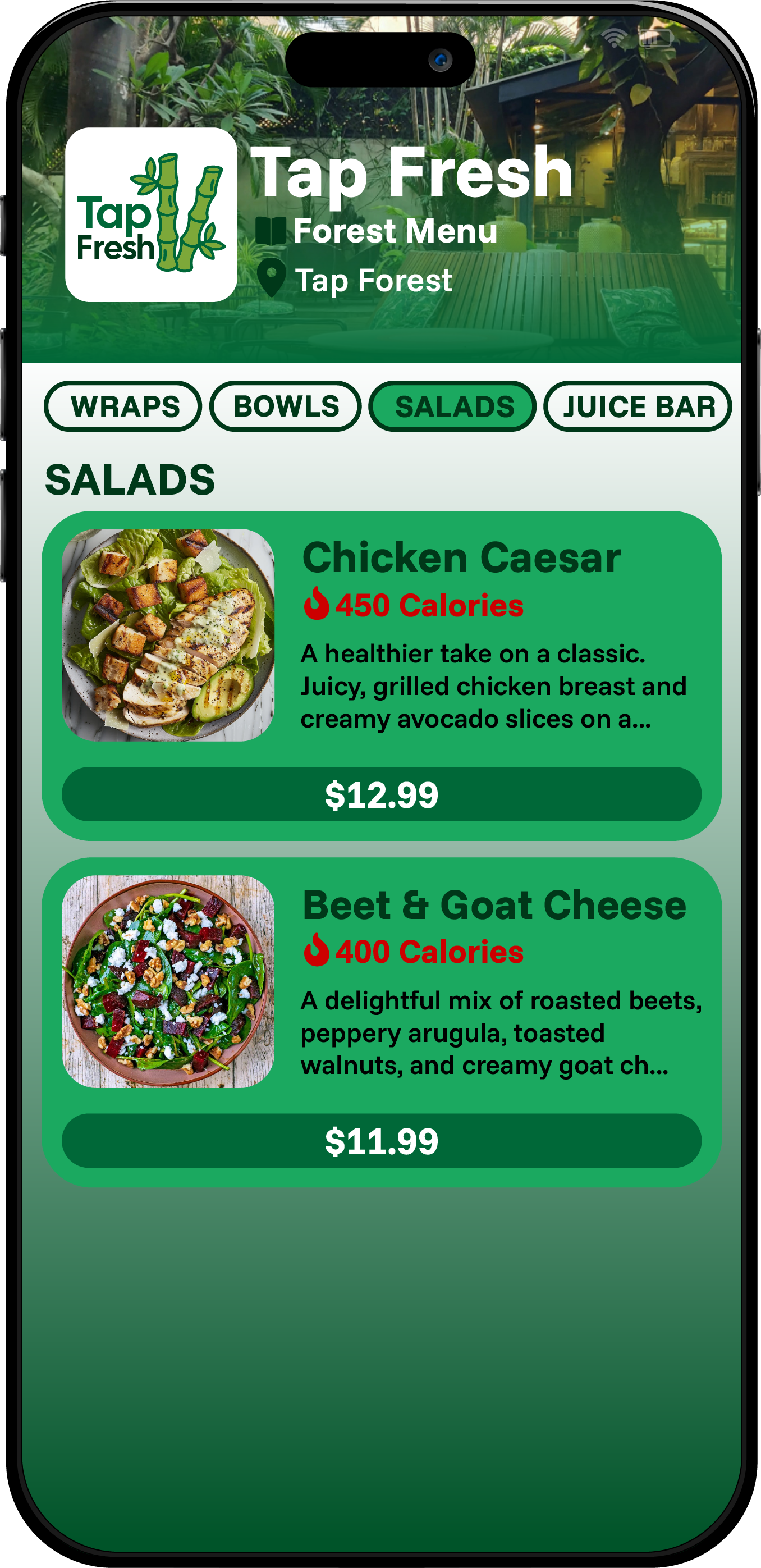This screenshot has height=1568, width=761.
Task: Open the Bowls category tab
Action: tap(285, 406)
